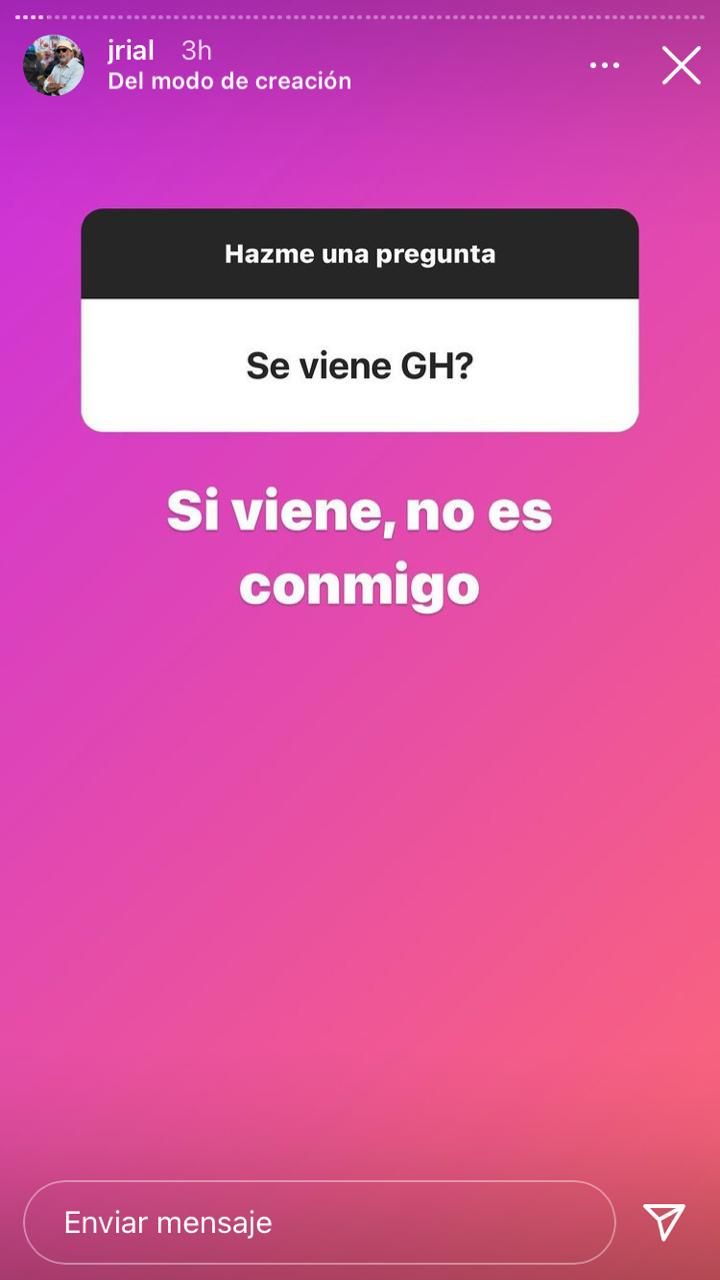The height and width of the screenshot is (1280, 720).
Task: Open jrial's profile picture
Action: [x=54, y=65]
